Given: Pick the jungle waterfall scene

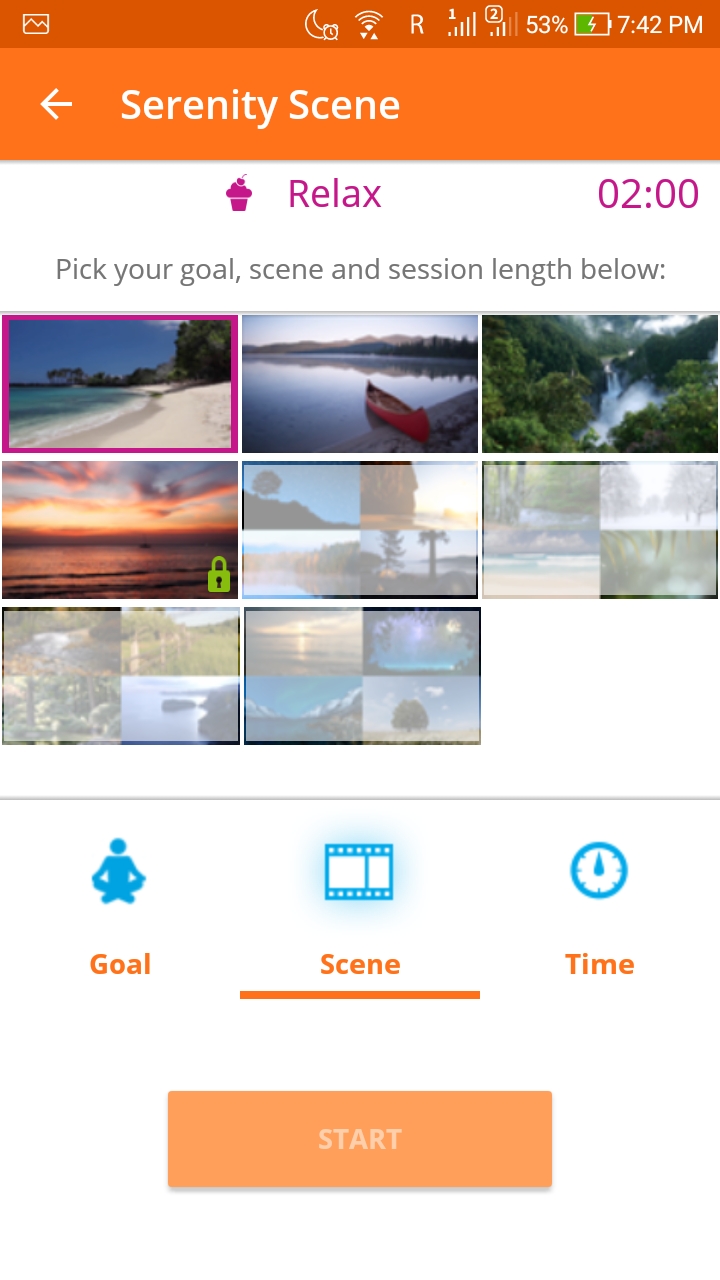Looking at the screenshot, I should coord(600,384).
